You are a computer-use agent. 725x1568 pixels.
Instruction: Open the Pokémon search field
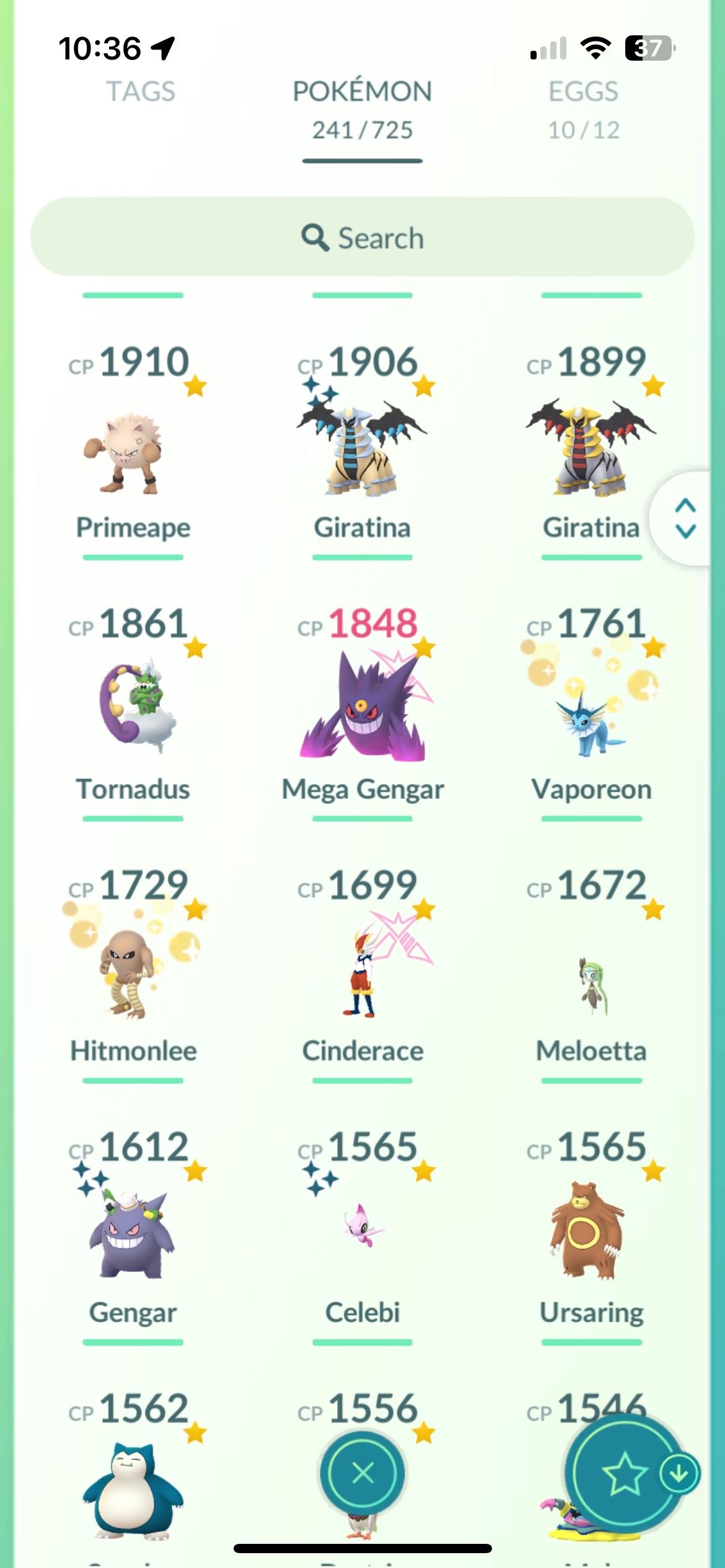(x=362, y=238)
